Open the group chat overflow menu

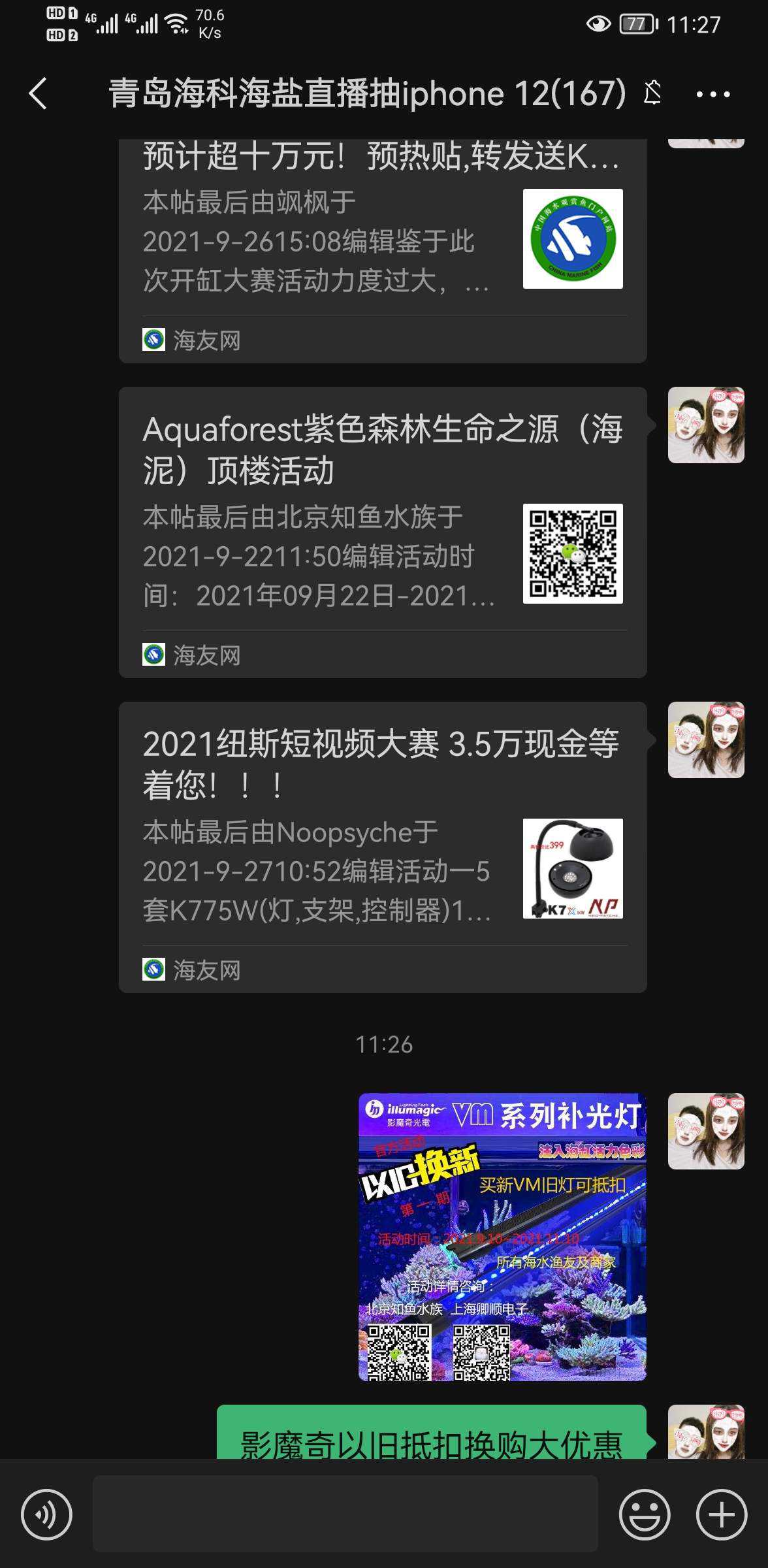pos(712,95)
